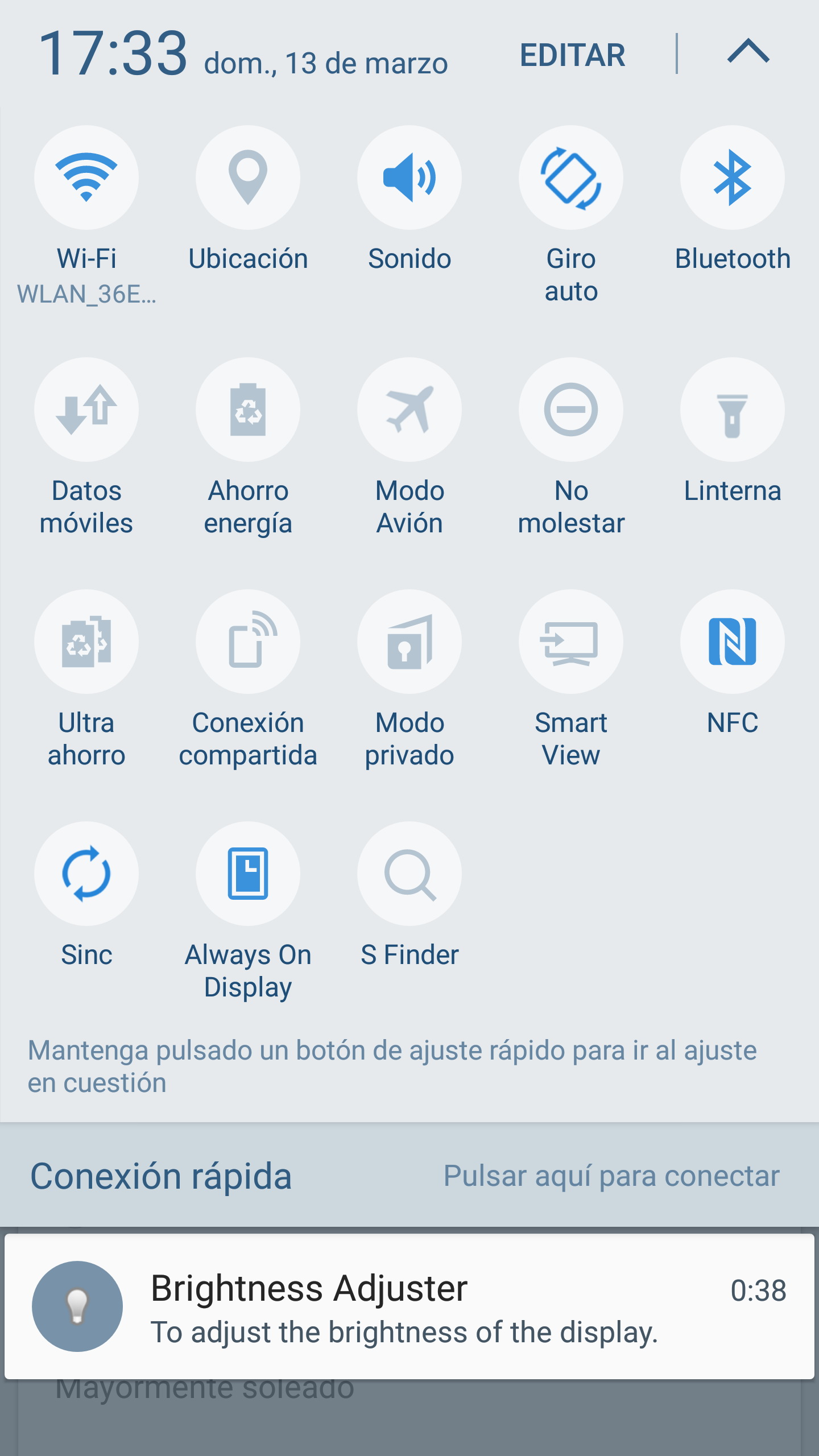
Task: Turn off Wi-Fi
Action: pos(86,177)
